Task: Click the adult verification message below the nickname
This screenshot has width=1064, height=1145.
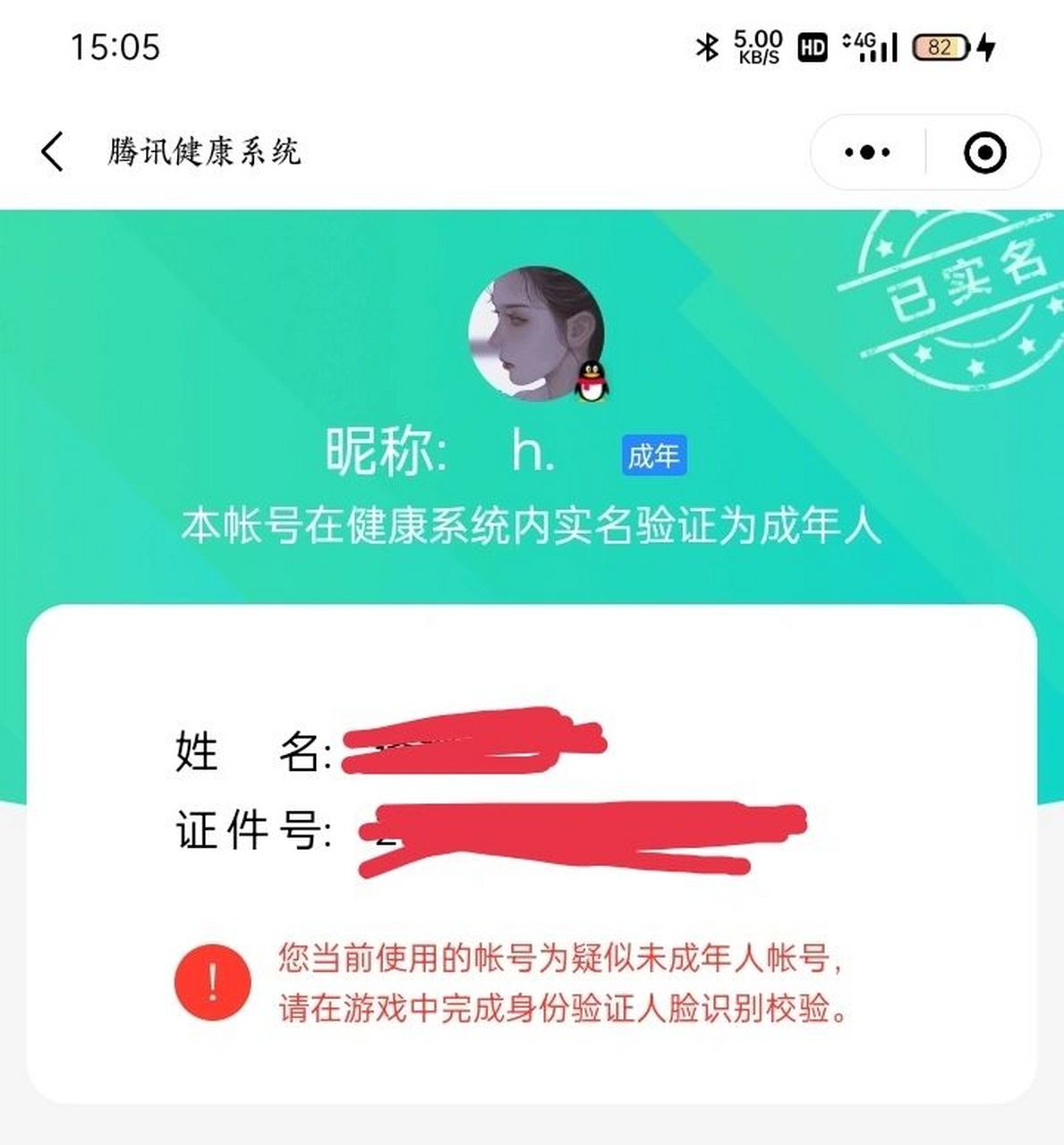Action: pyautogui.click(x=532, y=524)
